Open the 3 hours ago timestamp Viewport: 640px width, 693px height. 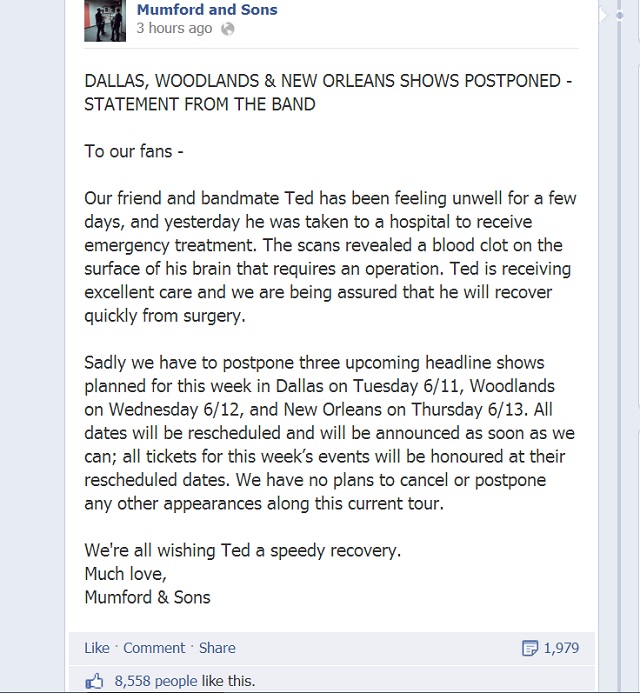(x=174, y=29)
